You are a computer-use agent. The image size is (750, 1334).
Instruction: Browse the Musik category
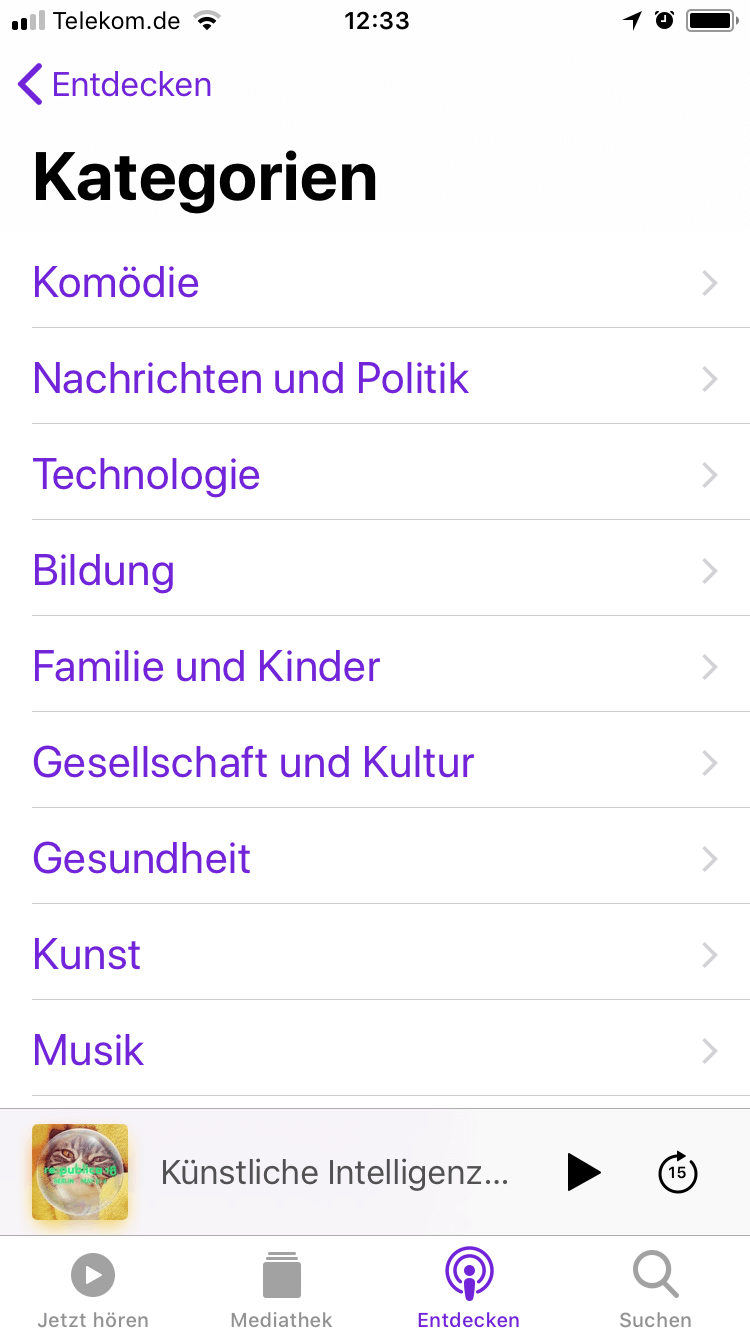tap(375, 1050)
